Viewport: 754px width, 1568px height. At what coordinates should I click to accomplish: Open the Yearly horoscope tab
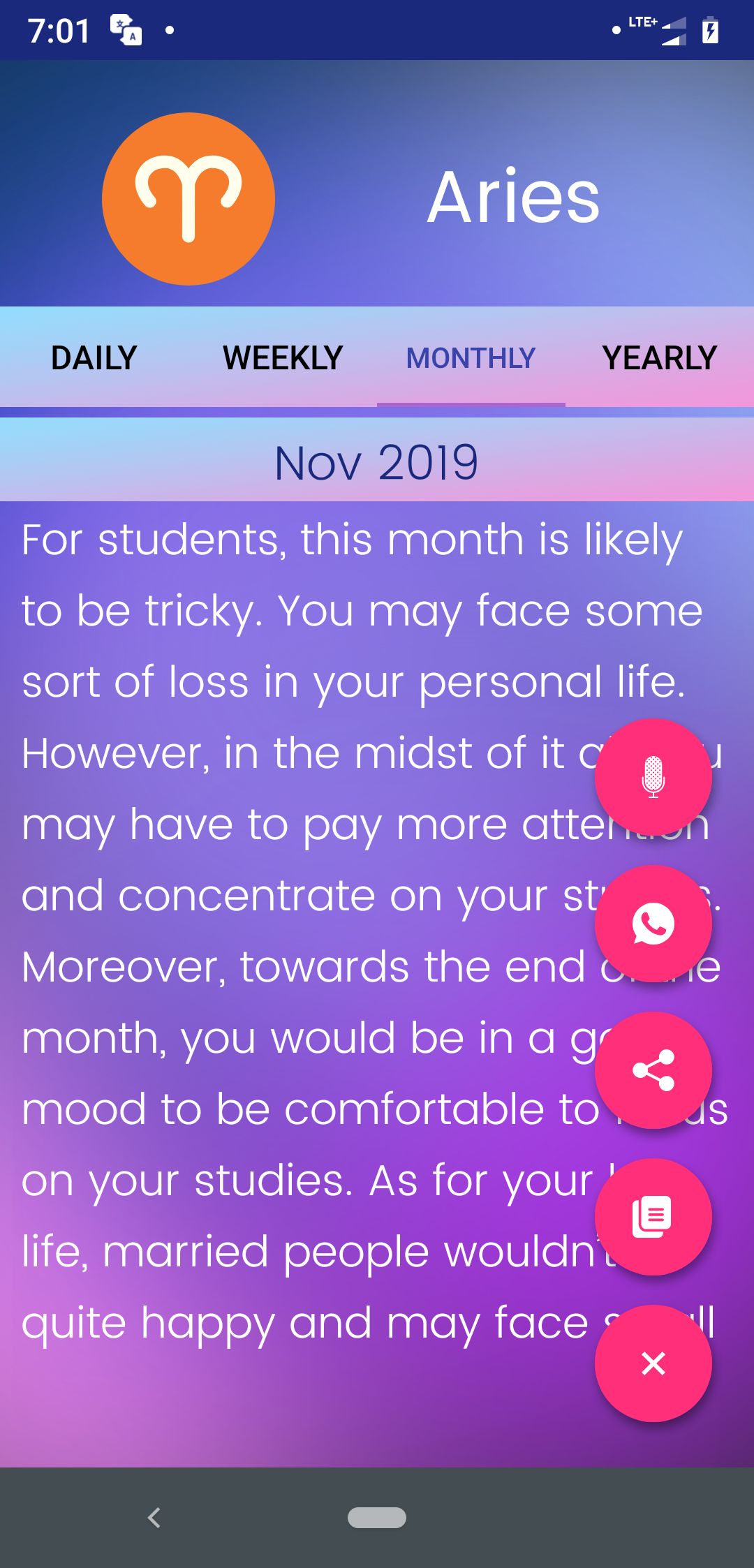tap(660, 357)
